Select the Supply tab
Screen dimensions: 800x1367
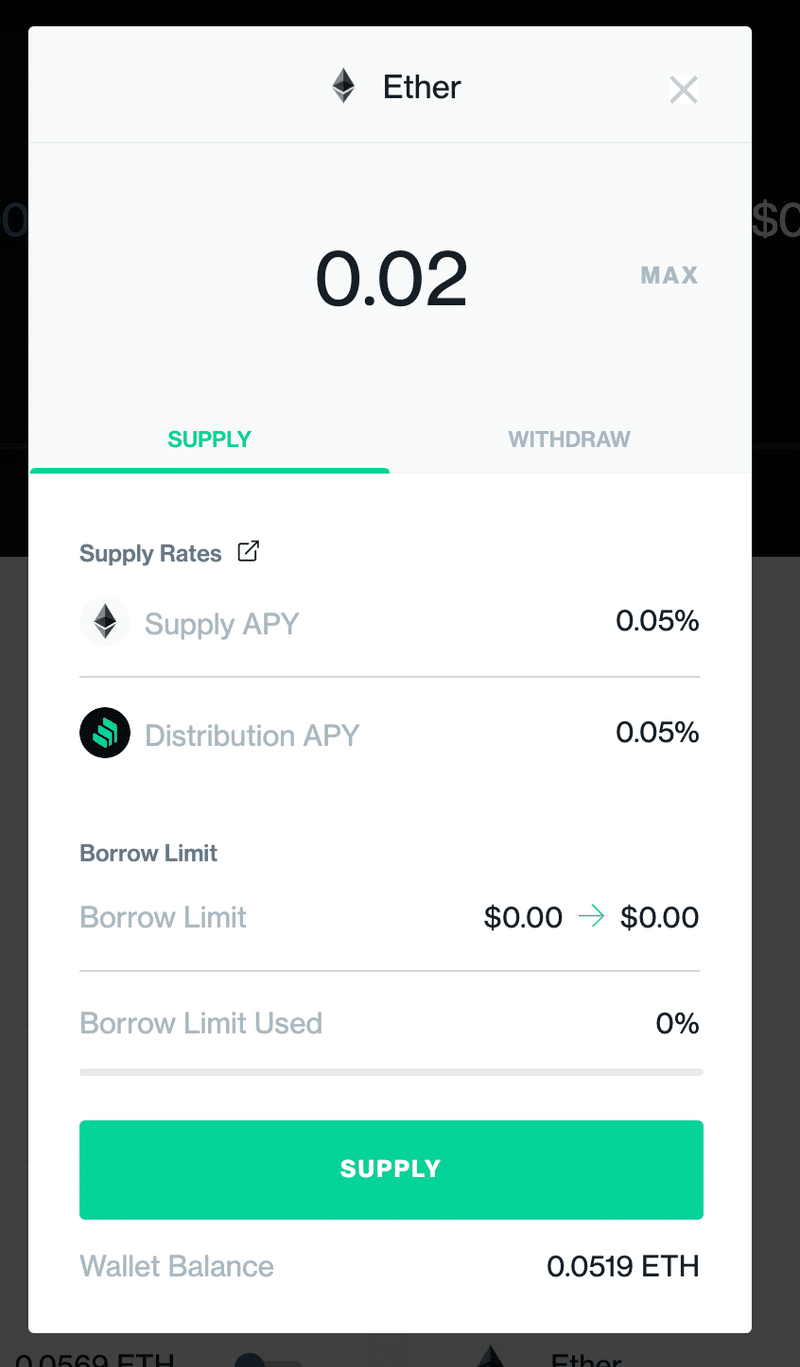coord(210,439)
